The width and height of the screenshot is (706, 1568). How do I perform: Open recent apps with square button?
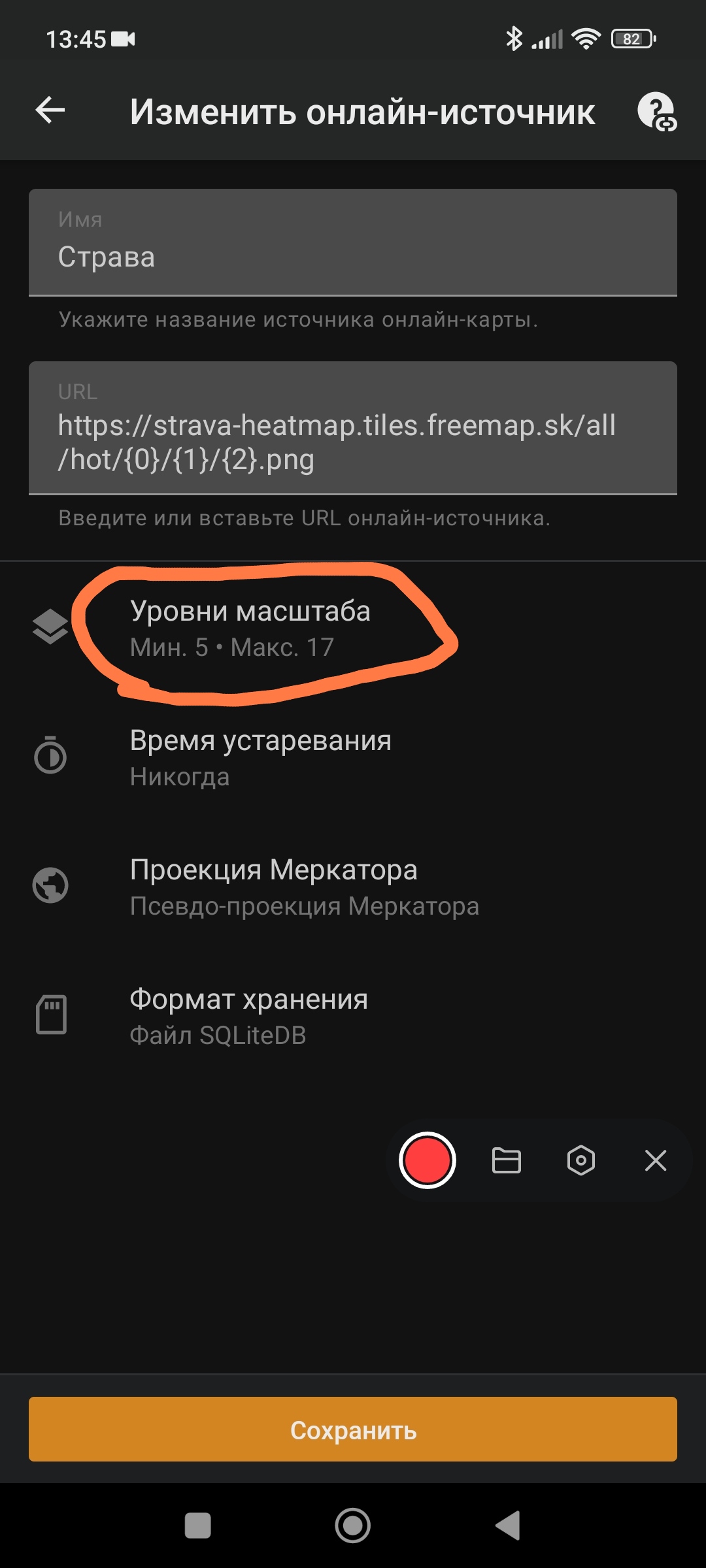pos(198,1526)
